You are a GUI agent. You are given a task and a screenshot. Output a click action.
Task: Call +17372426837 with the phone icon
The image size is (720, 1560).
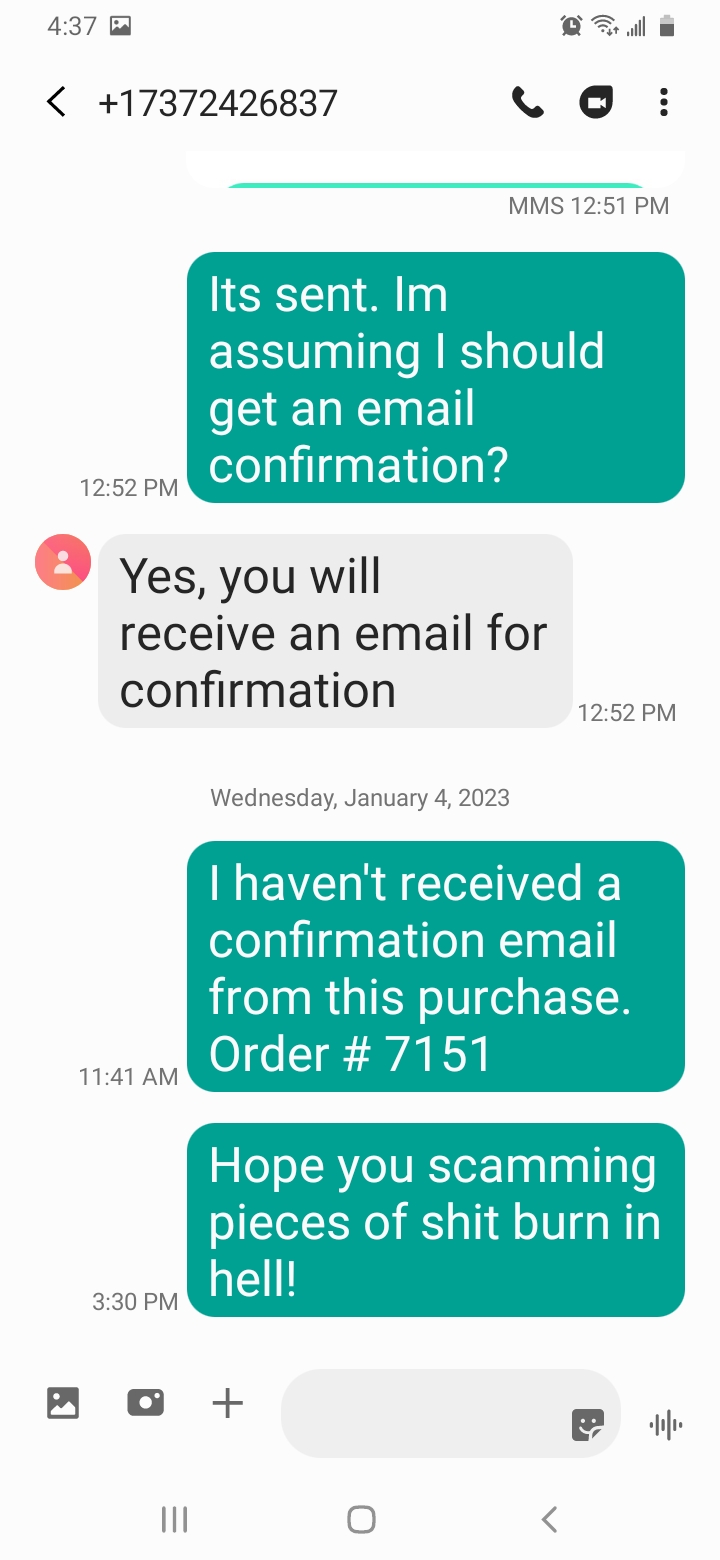[x=527, y=102]
